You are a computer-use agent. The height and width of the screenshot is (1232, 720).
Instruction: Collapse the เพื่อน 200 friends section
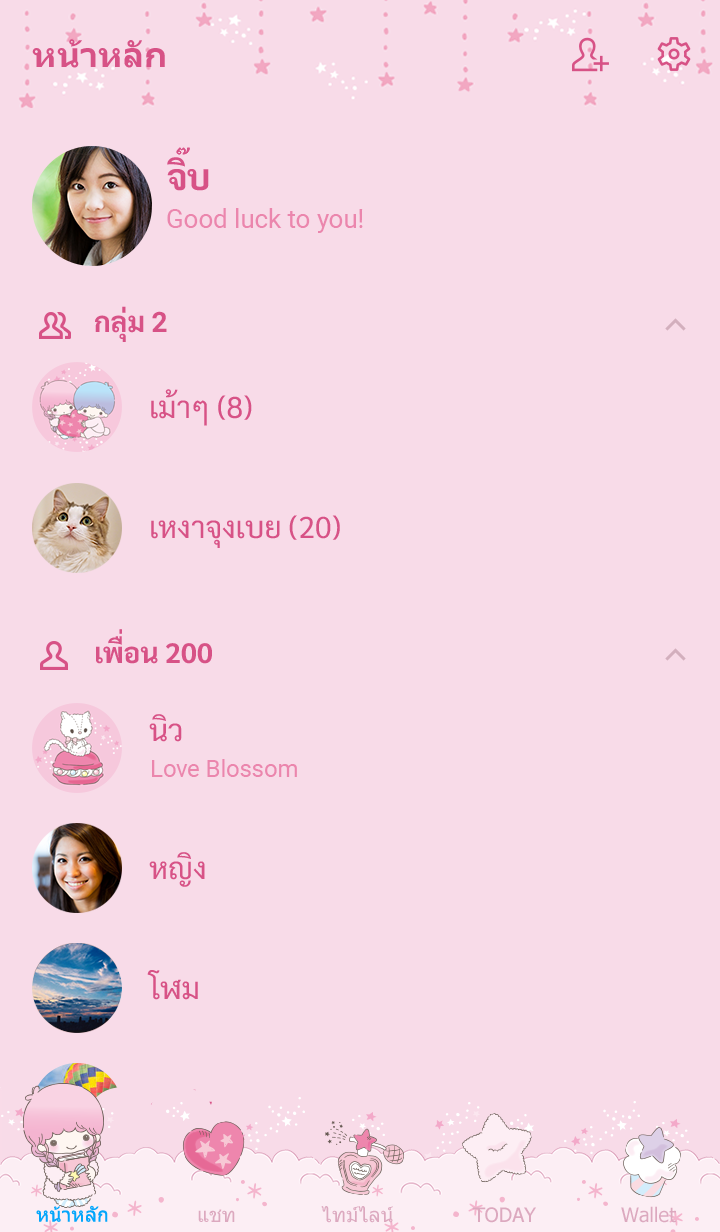click(x=675, y=654)
